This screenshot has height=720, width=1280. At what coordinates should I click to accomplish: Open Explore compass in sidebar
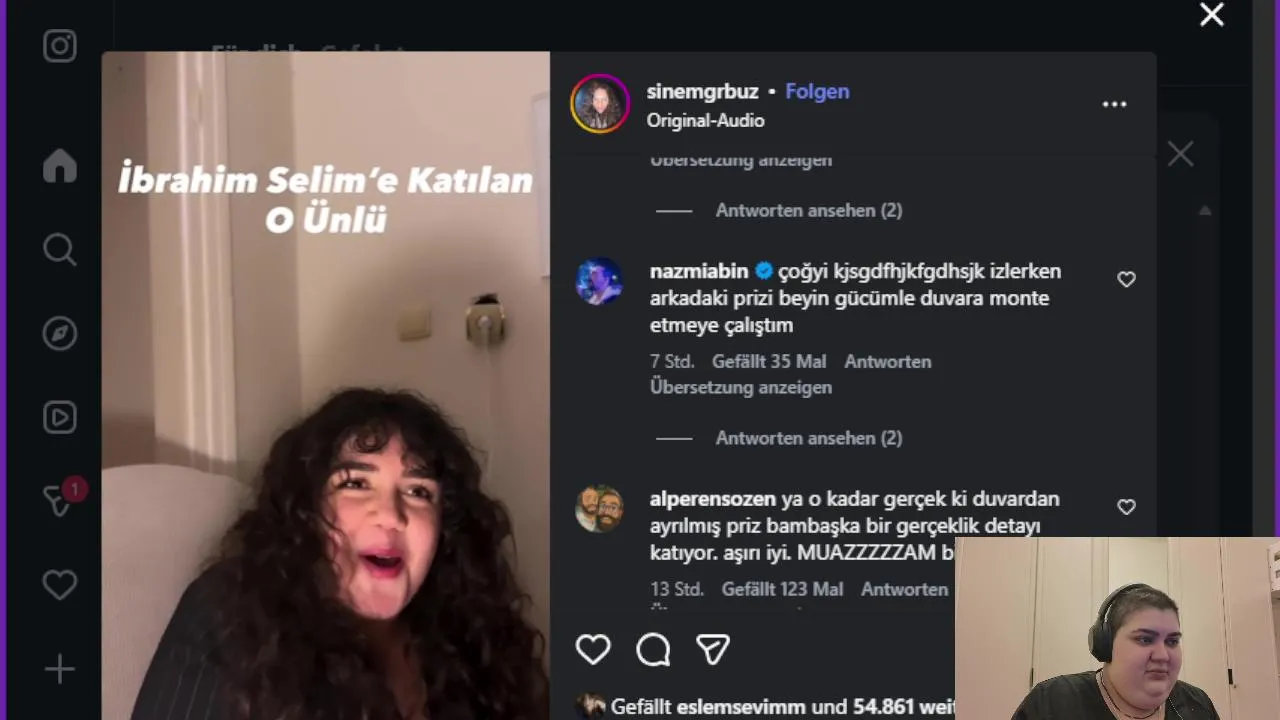[x=60, y=334]
